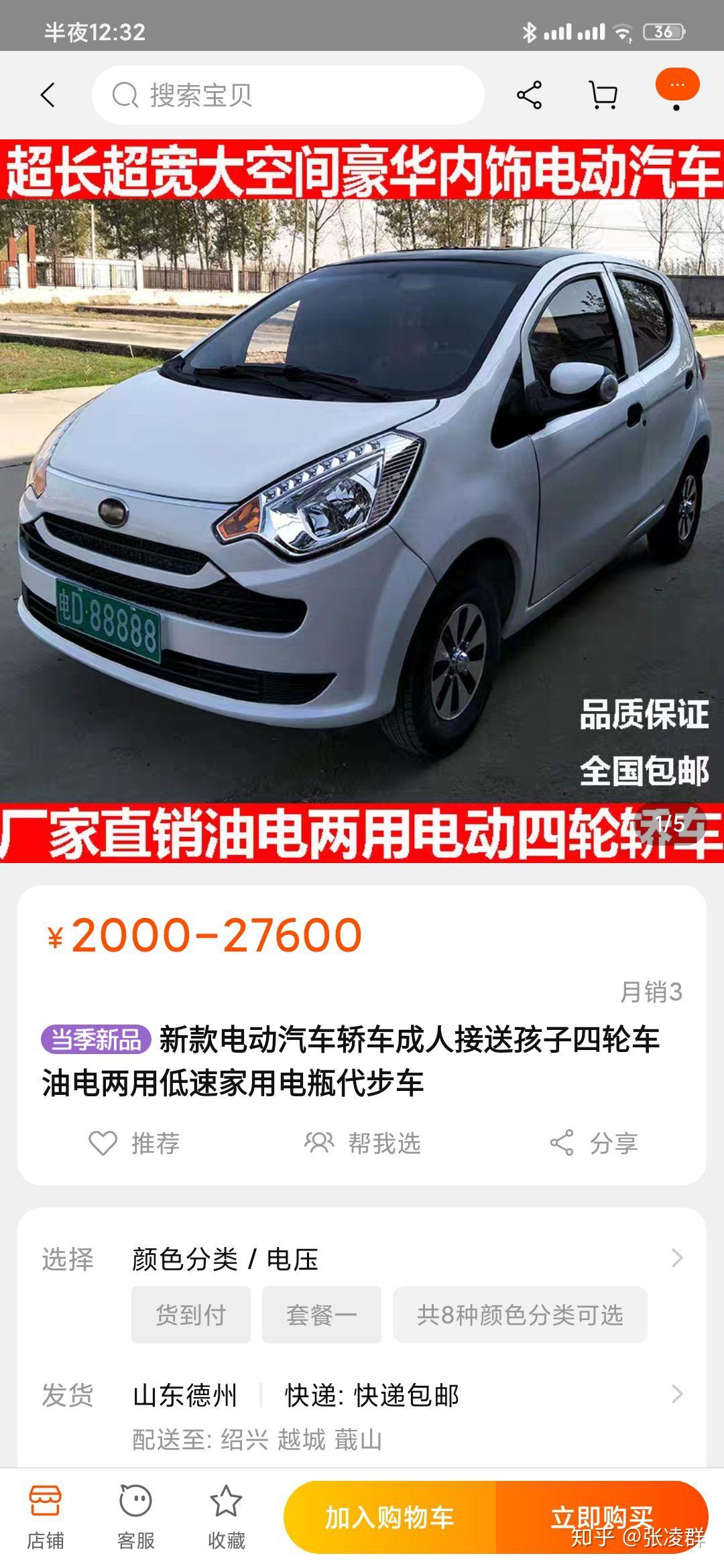Open the electric car product image

click(362, 501)
